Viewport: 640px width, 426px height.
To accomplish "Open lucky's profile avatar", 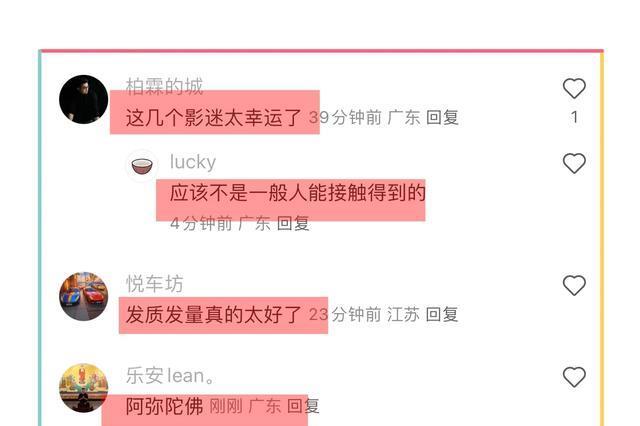I will click(x=142, y=164).
